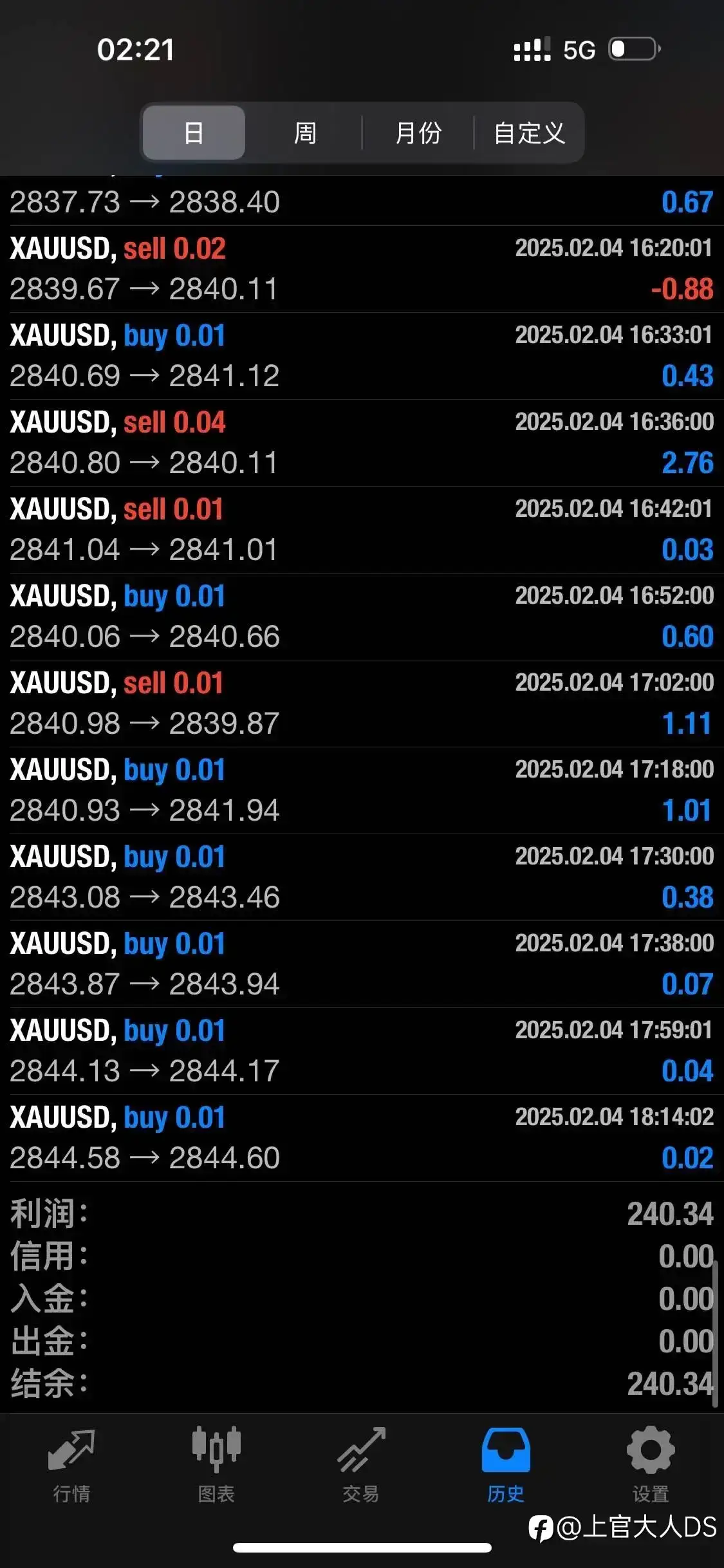Switch to the 日 (day) period tab
Viewport: 724px width, 1568px height.
point(194,133)
